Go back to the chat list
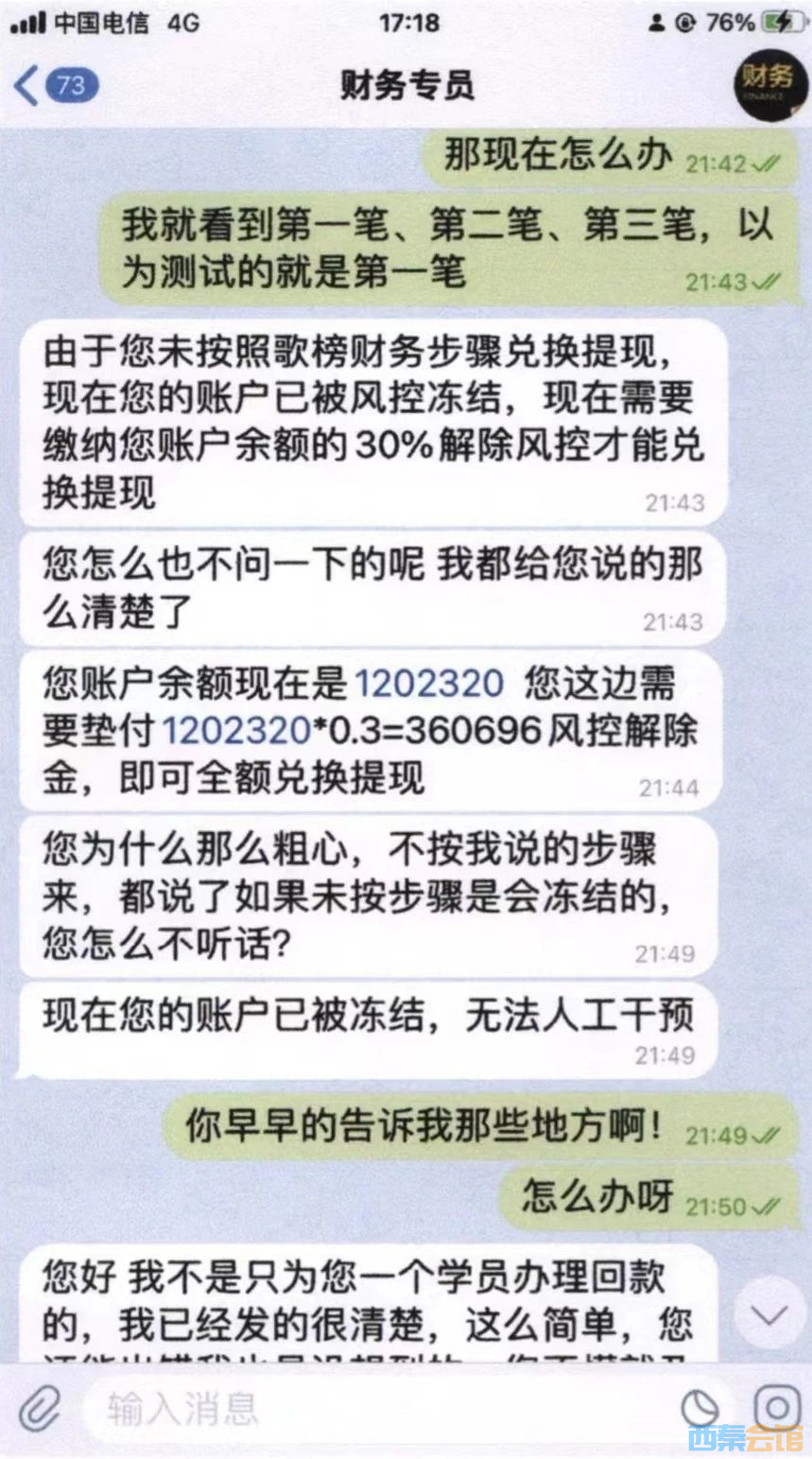The width and height of the screenshot is (812, 1459). (x=54, y=86)
